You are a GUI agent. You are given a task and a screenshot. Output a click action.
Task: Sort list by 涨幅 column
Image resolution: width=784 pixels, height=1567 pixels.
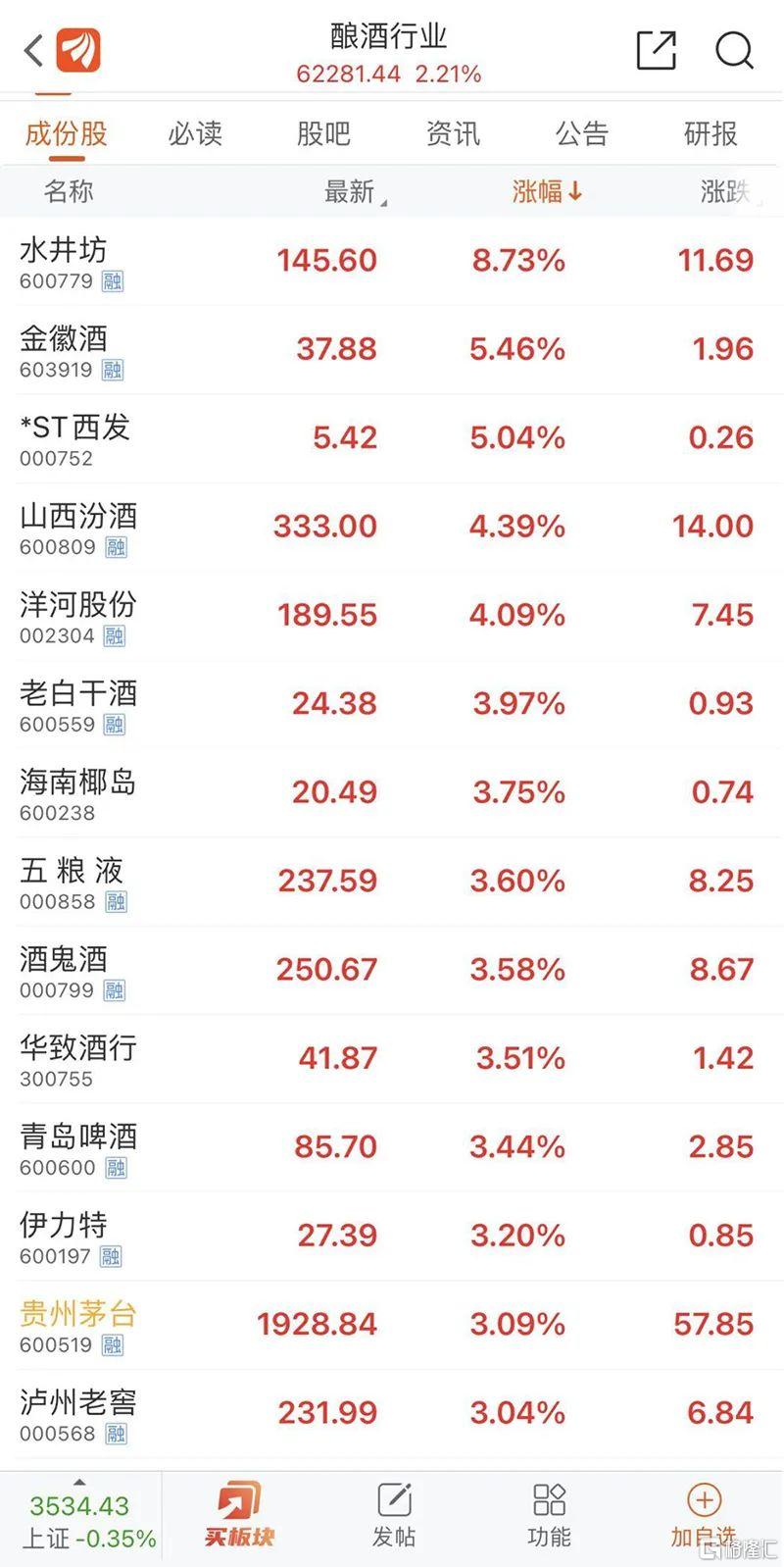click(547, 191)
